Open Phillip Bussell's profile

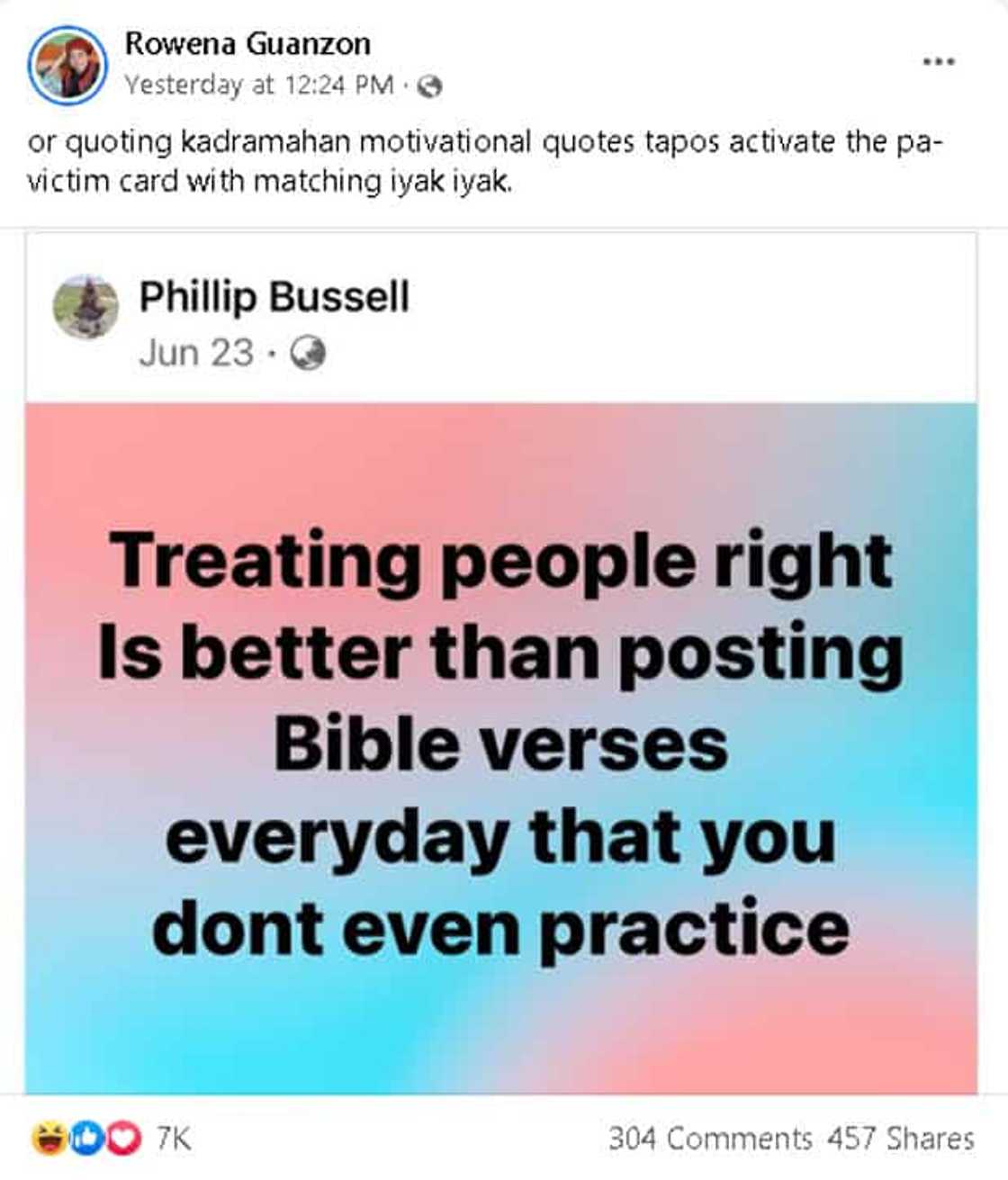tap(274, 296)
